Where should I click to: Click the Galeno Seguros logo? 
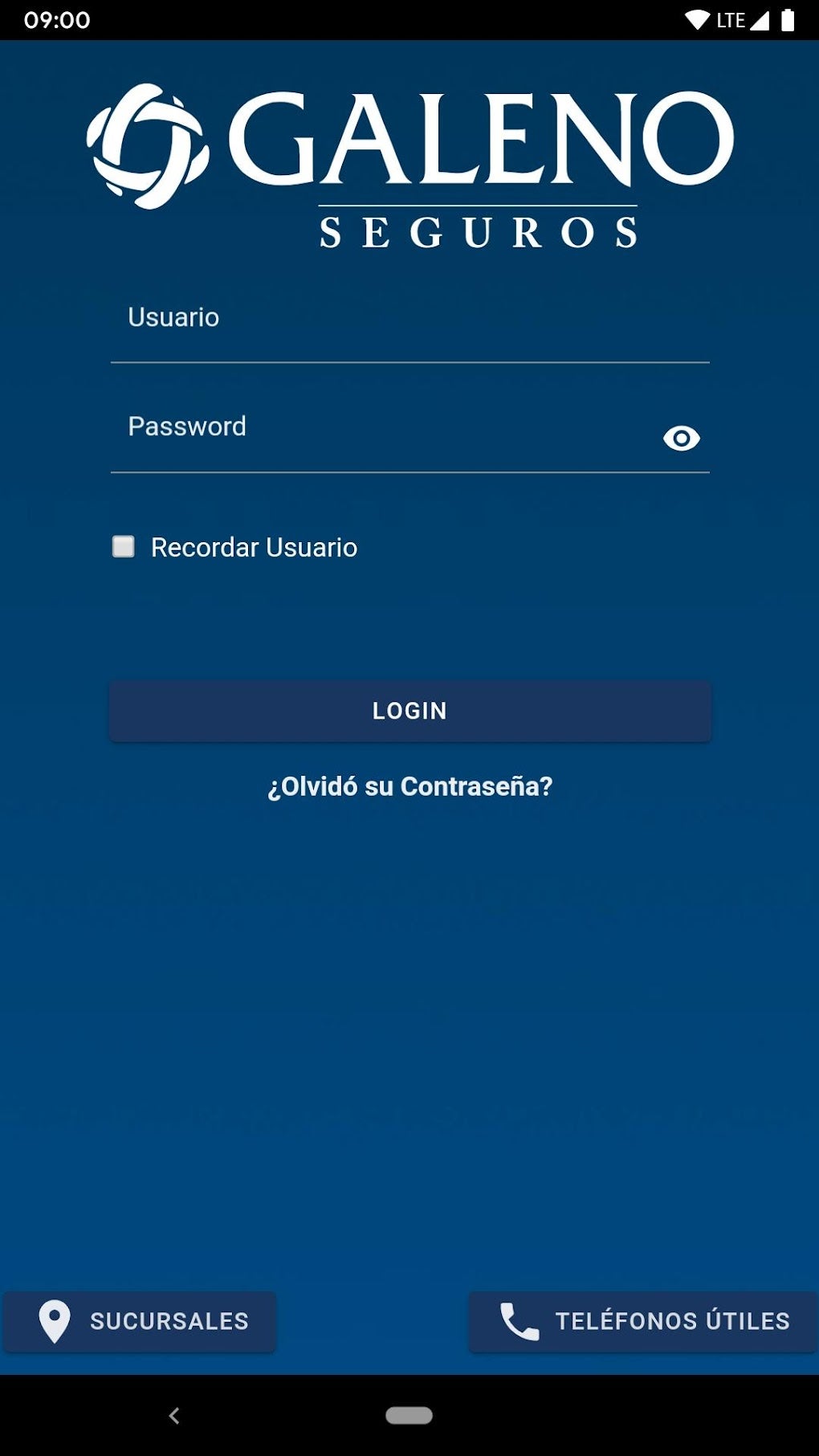[x=409, y=161]
